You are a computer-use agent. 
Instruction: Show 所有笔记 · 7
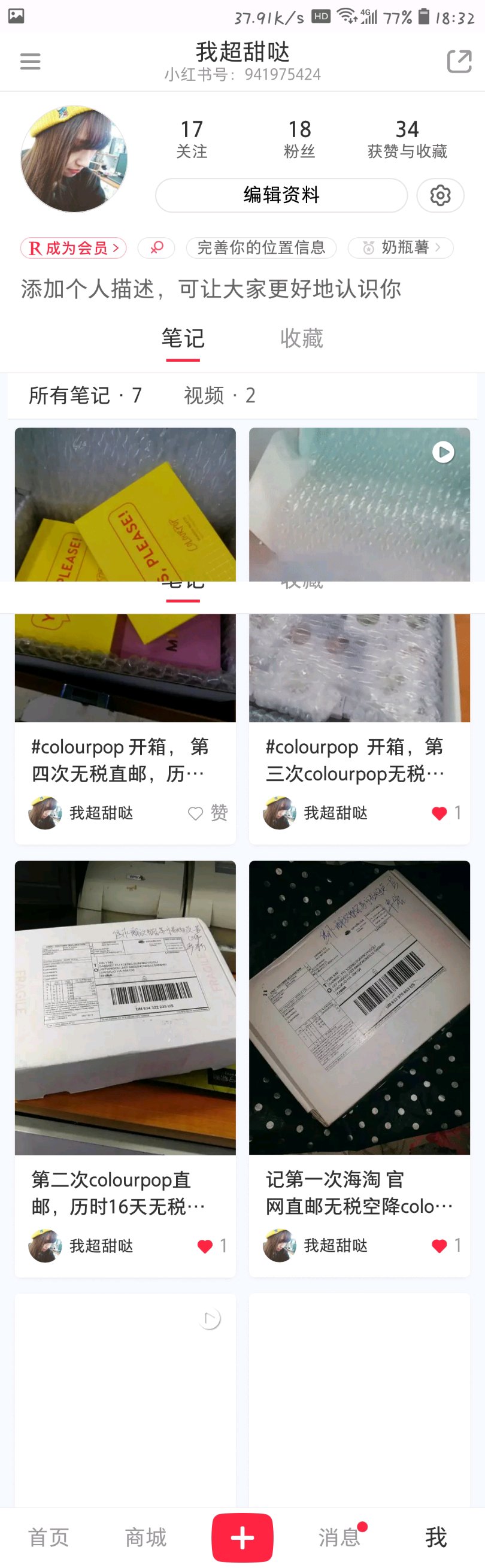click(x=85, y=396)
